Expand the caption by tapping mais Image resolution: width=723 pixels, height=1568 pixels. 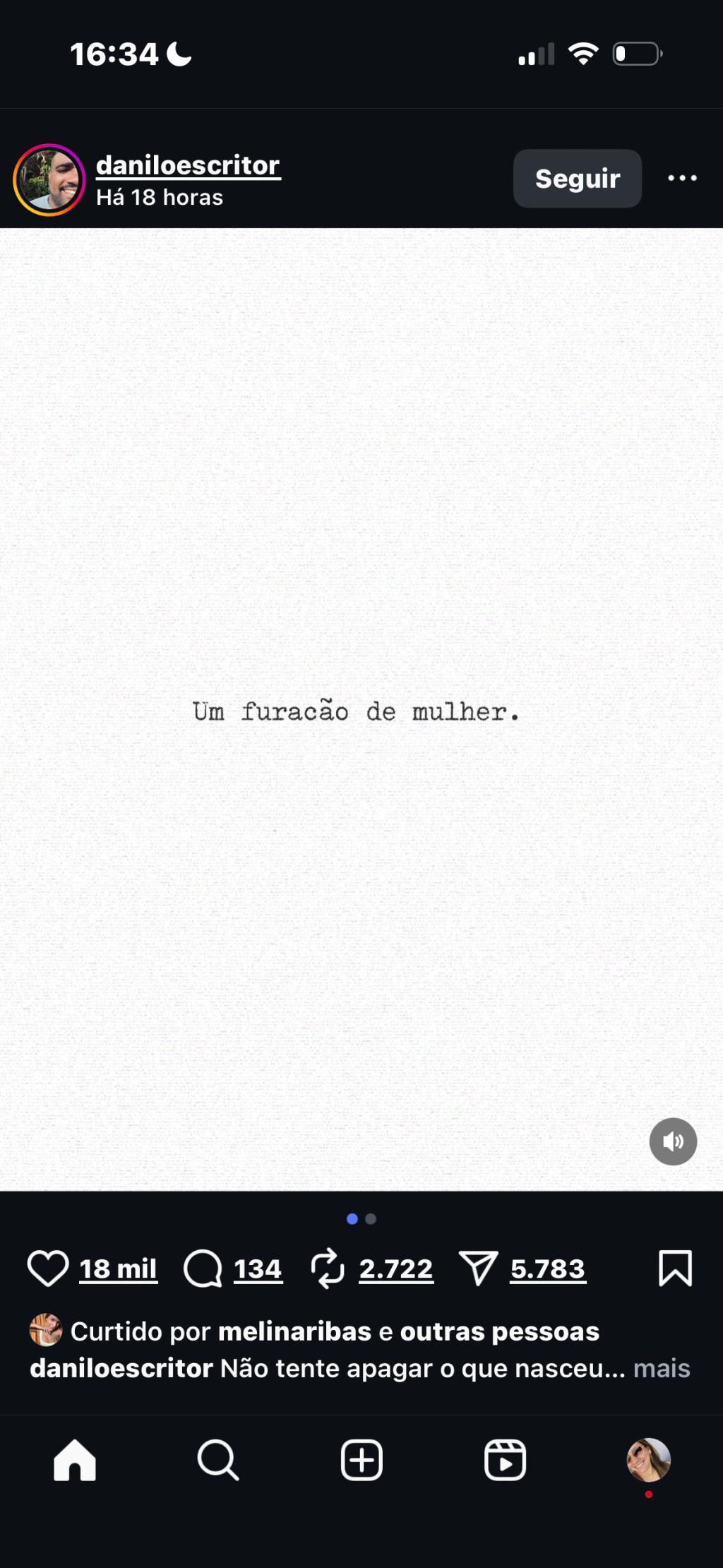[x=662, y=1368]
